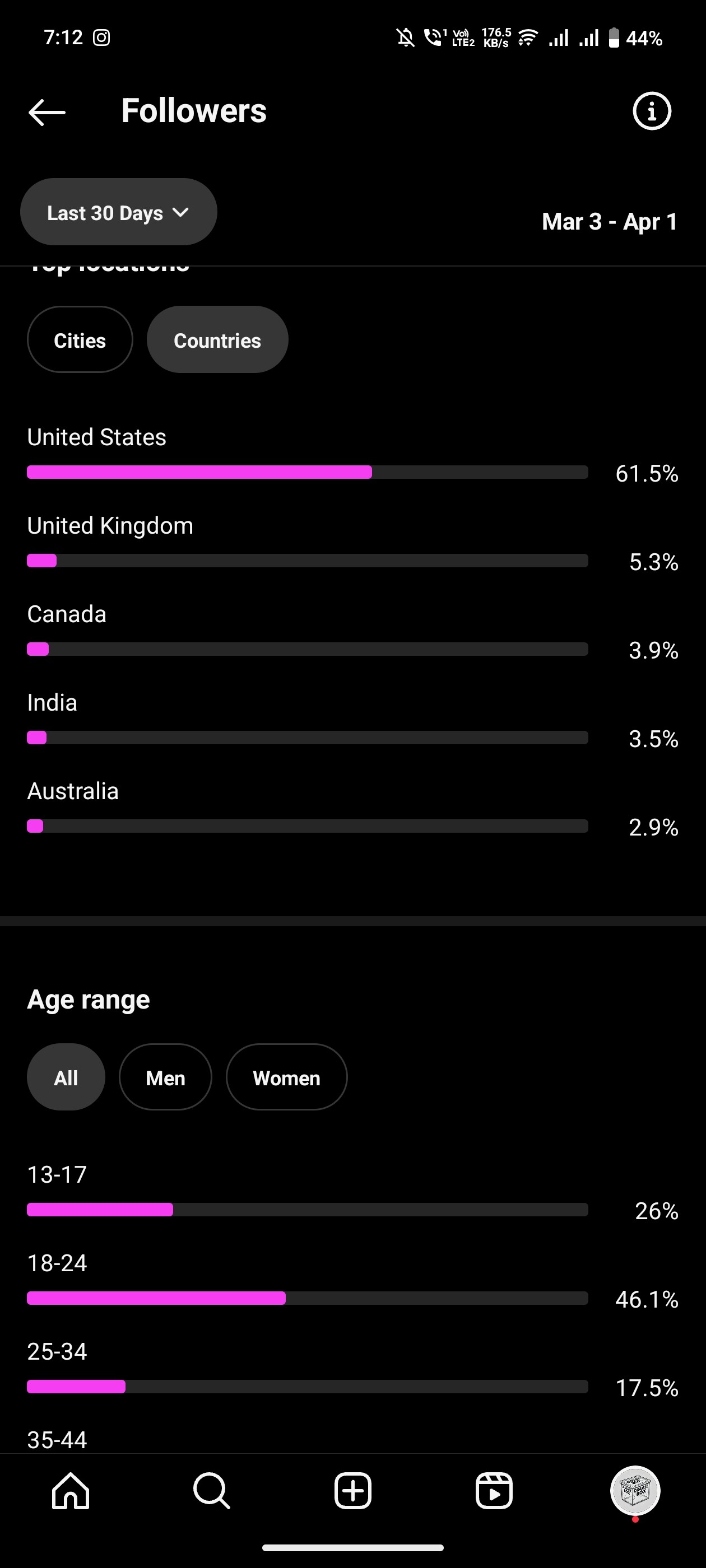The height and width of the screenshot is (1568, 706).
Task: Go back using the arrow icon
Action: click(x=47, y=113)
